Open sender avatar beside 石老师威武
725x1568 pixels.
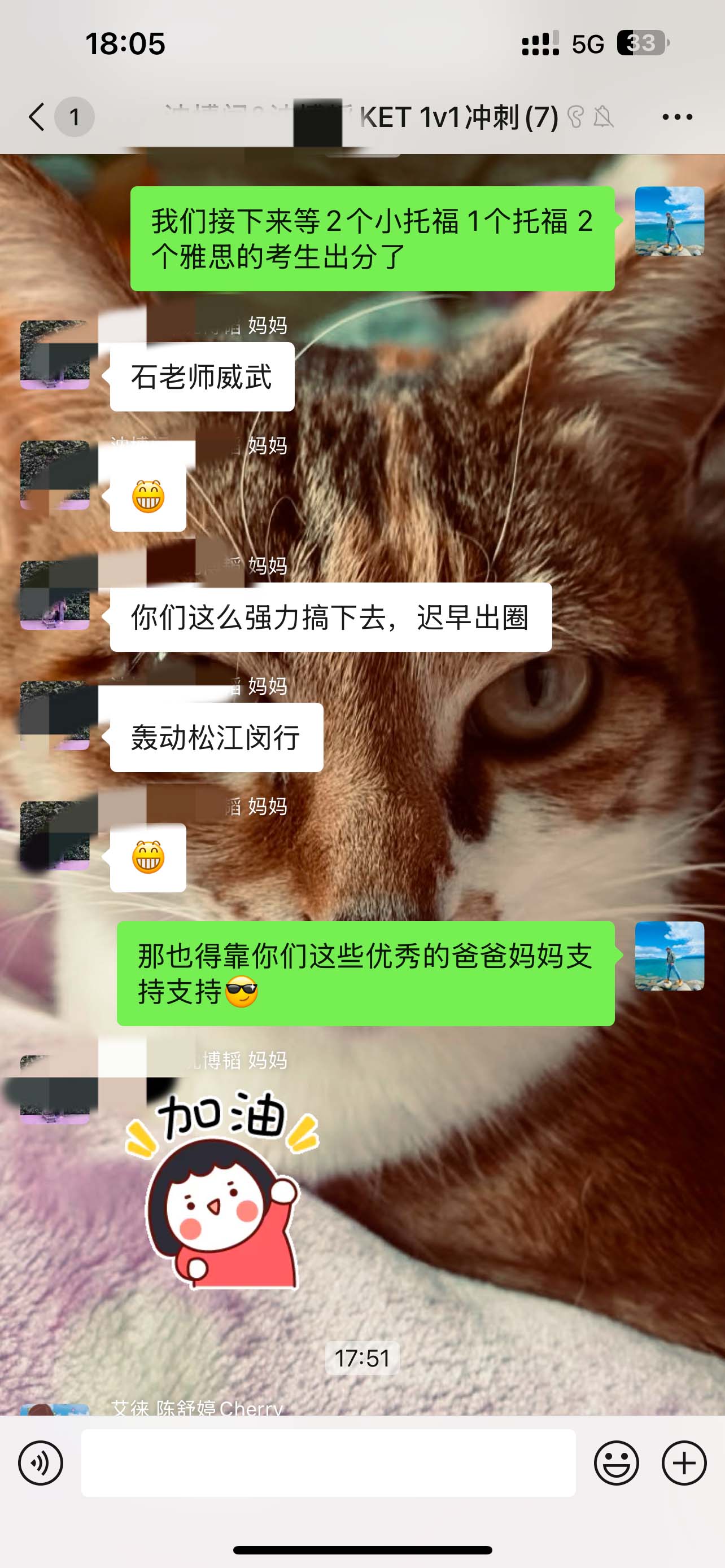(x=55, y=355)
